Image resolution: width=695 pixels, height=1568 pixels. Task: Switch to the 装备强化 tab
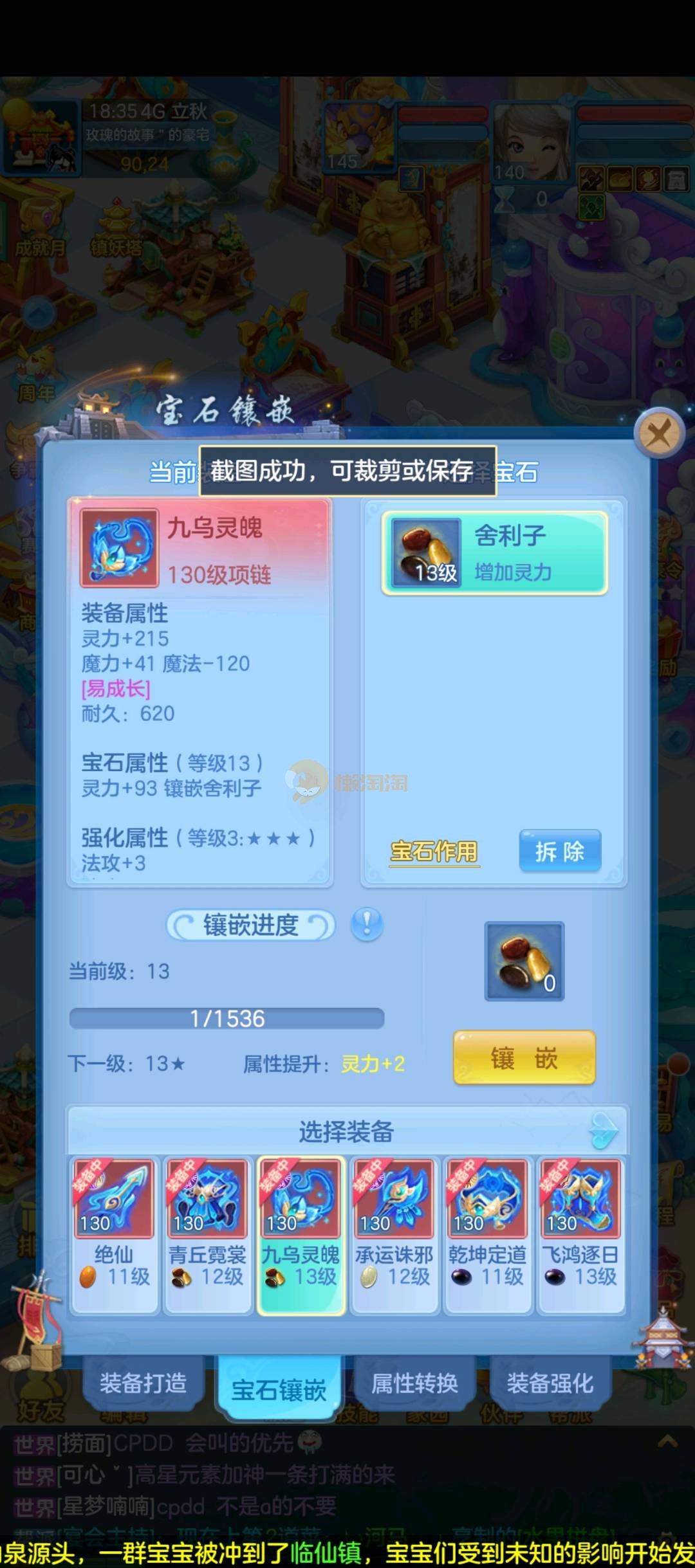tap(550, 1383)
